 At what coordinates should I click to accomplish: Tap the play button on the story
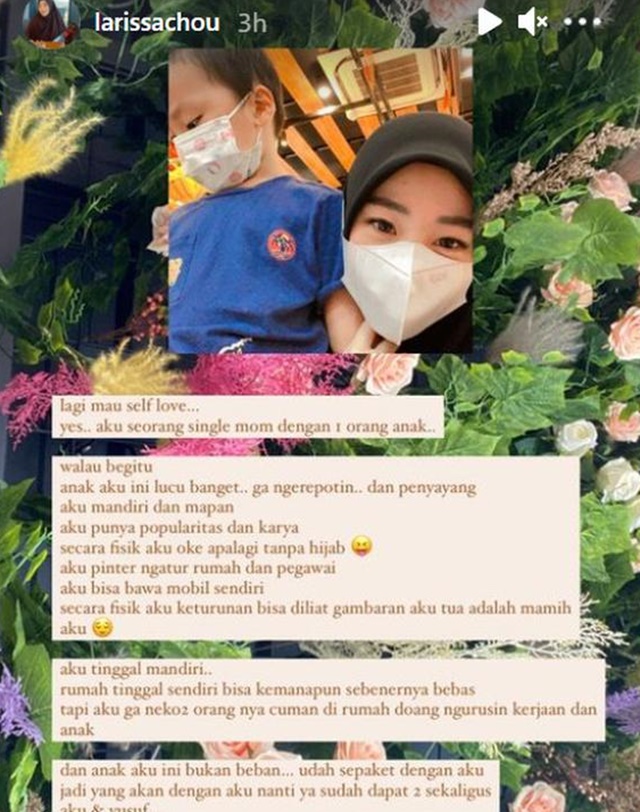pos(489,21)
